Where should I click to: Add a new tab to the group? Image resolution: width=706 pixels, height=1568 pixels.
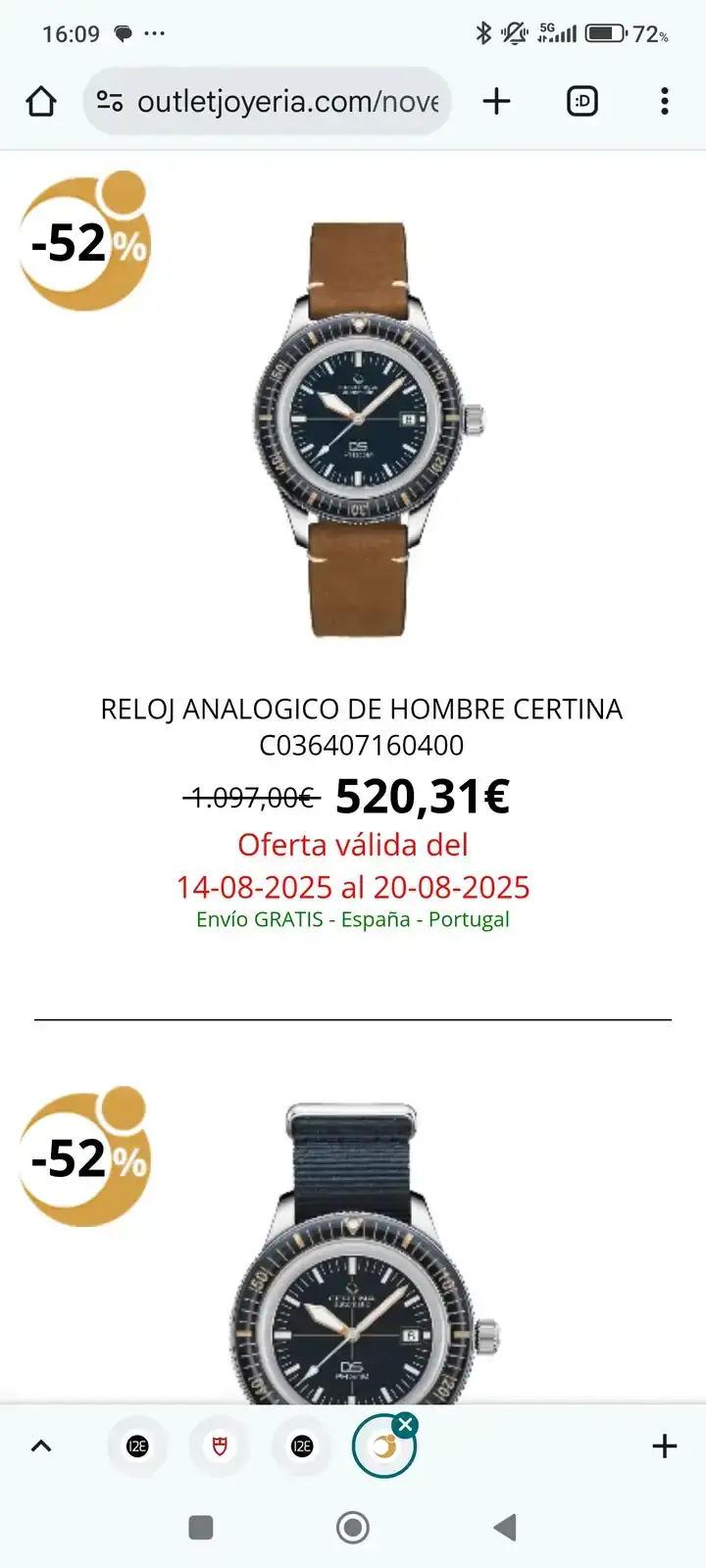point(665,1445)
